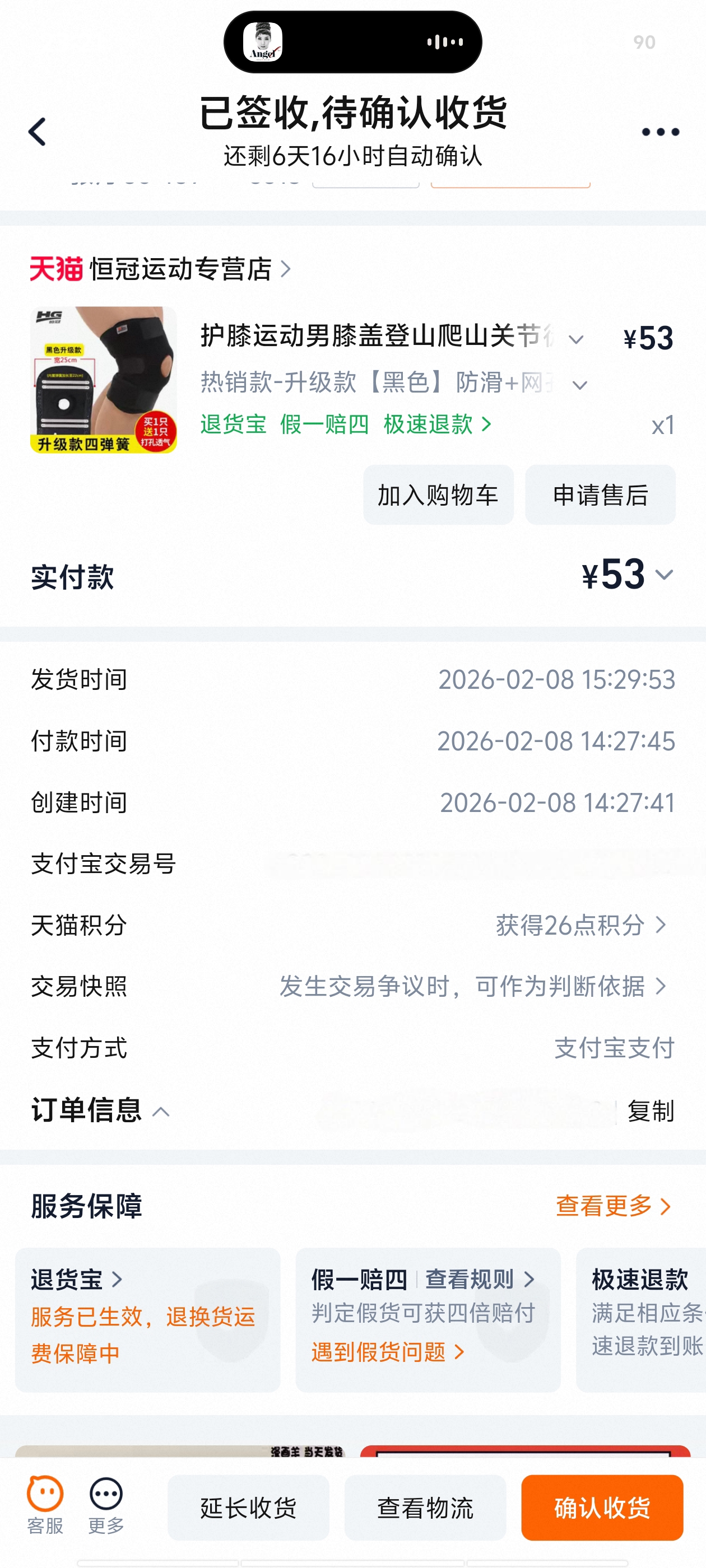The width and height of the screenshot is (706, 1568).
Task: View the 天猫积分 points earned
Action: tap(581, 925)
